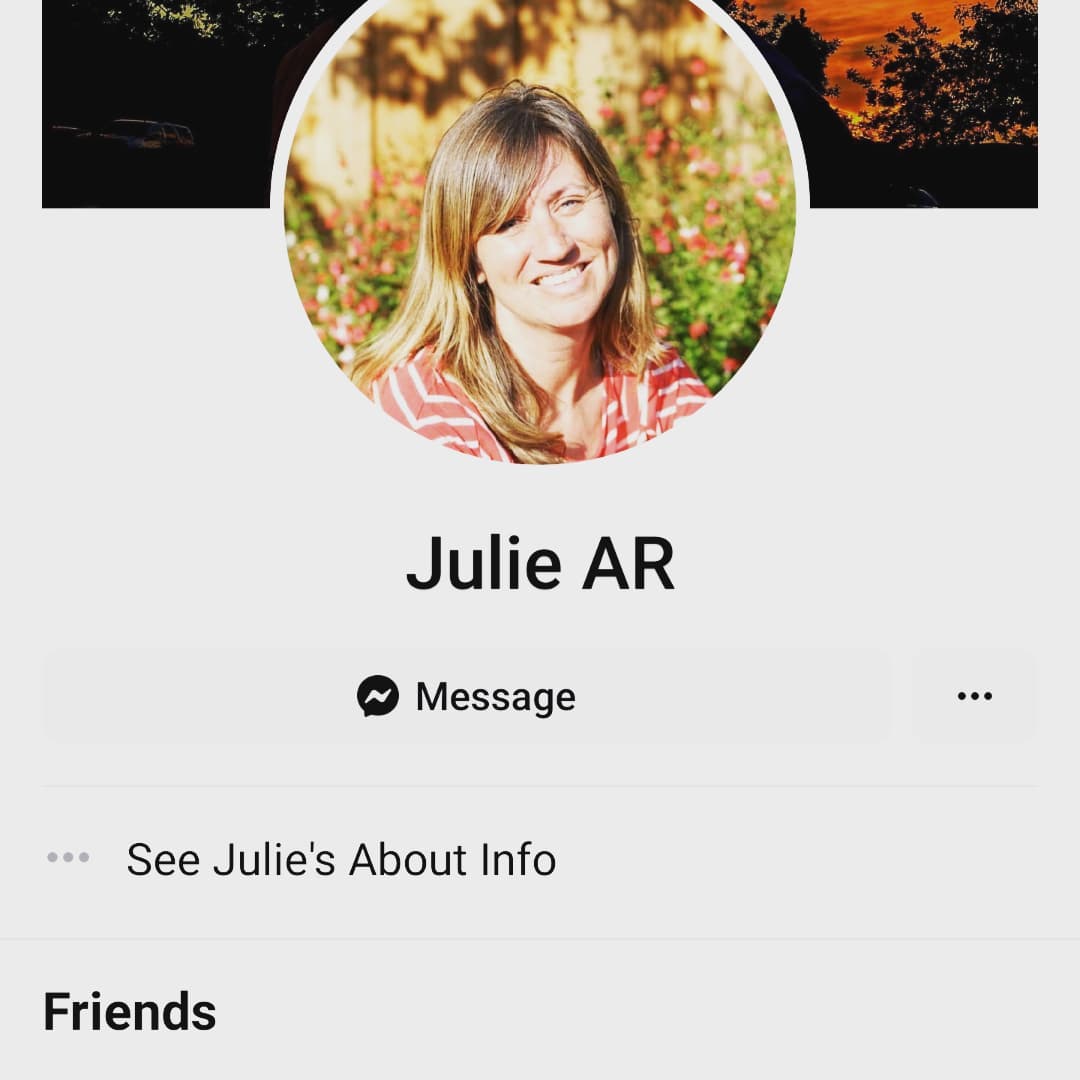Send a message to Julie
Image resolution: width=1080 pixels, height=1080 pixels.
click(466, 696)
